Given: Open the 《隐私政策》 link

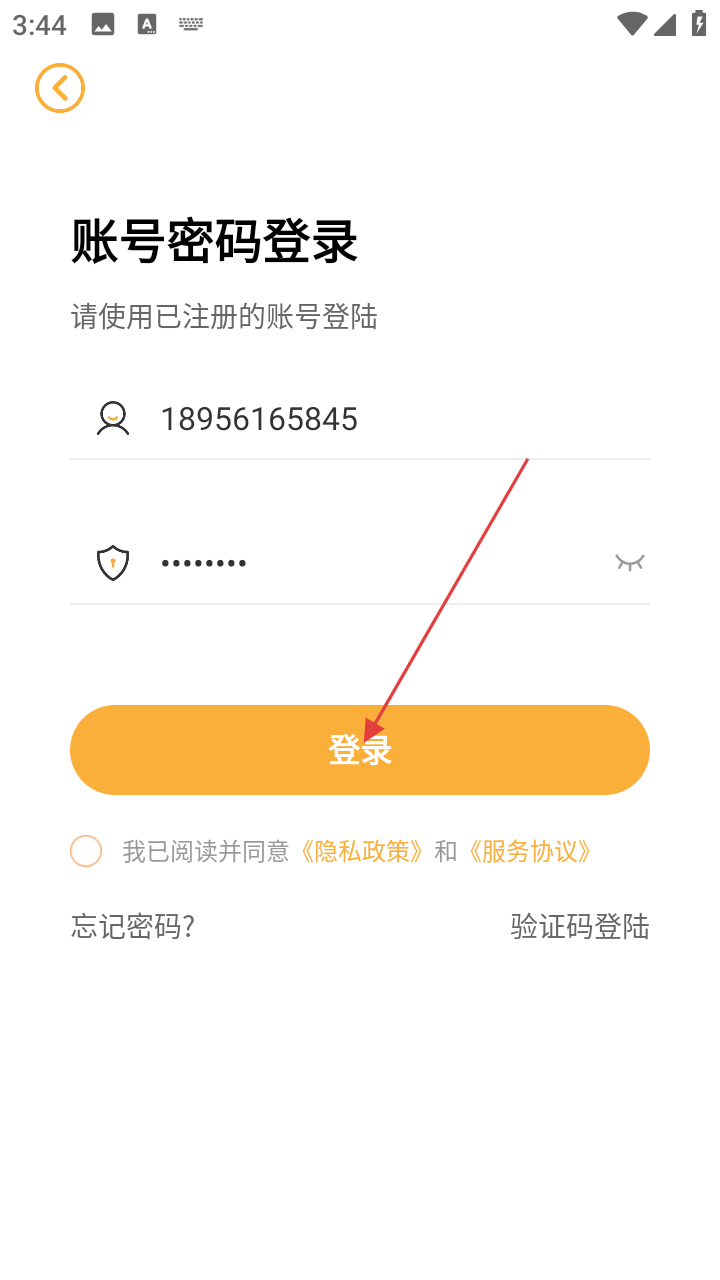Looking at the screenshot, I should tap(362, 851).
